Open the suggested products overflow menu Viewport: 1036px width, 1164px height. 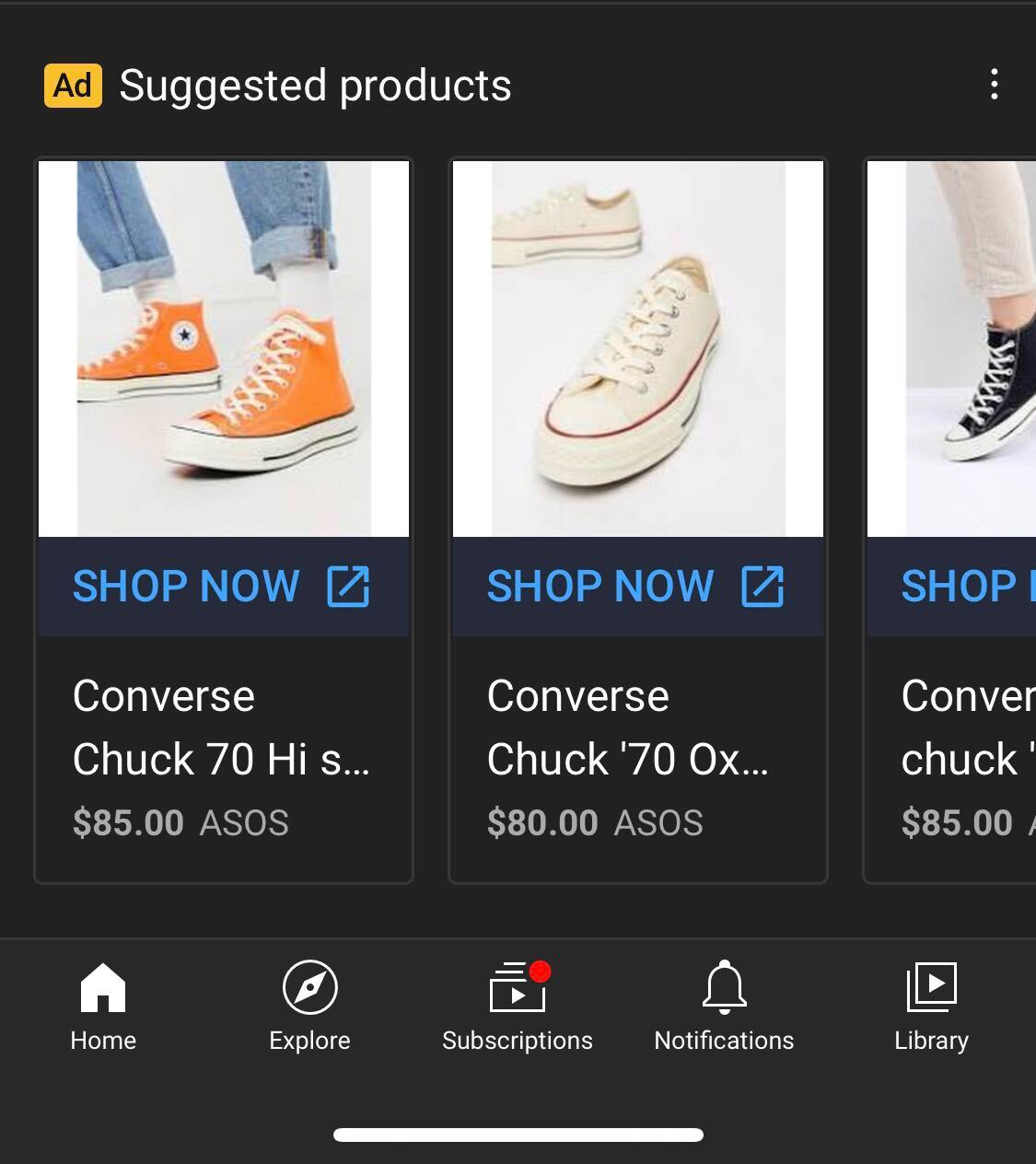point(994,85)
